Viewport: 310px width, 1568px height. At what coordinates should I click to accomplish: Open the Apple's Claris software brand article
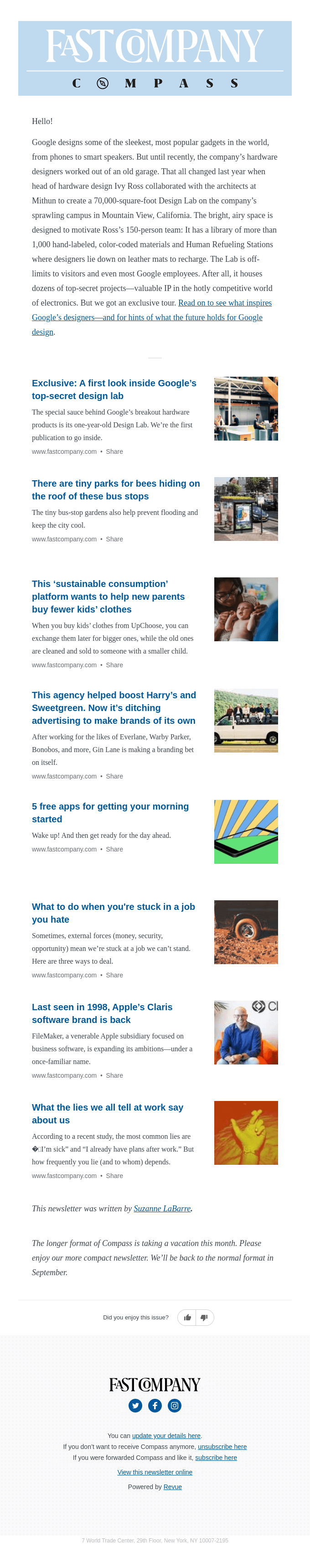[x=102, y=1013]
